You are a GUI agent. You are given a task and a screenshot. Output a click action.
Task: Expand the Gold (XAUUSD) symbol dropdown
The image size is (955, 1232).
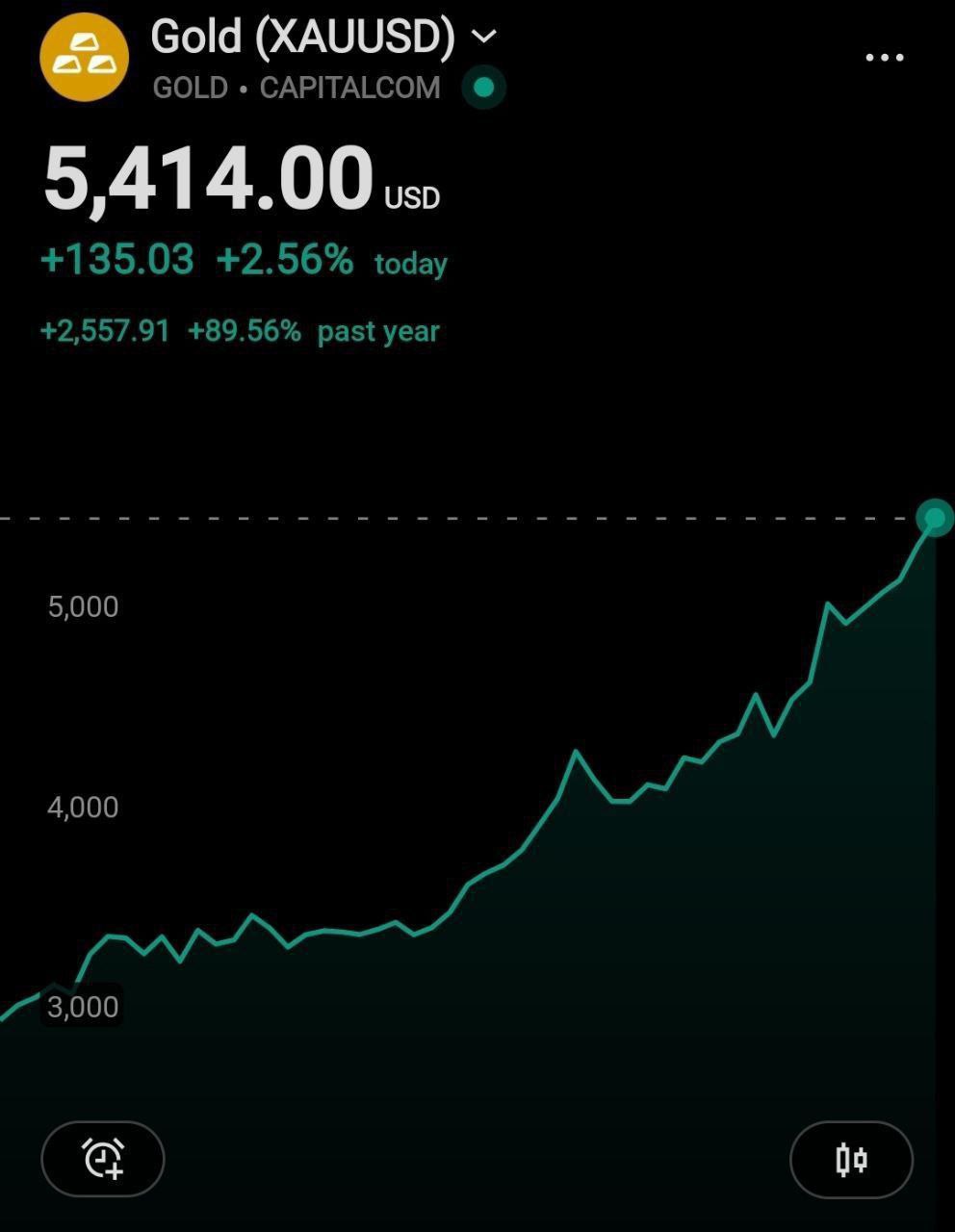pos(483,37)
